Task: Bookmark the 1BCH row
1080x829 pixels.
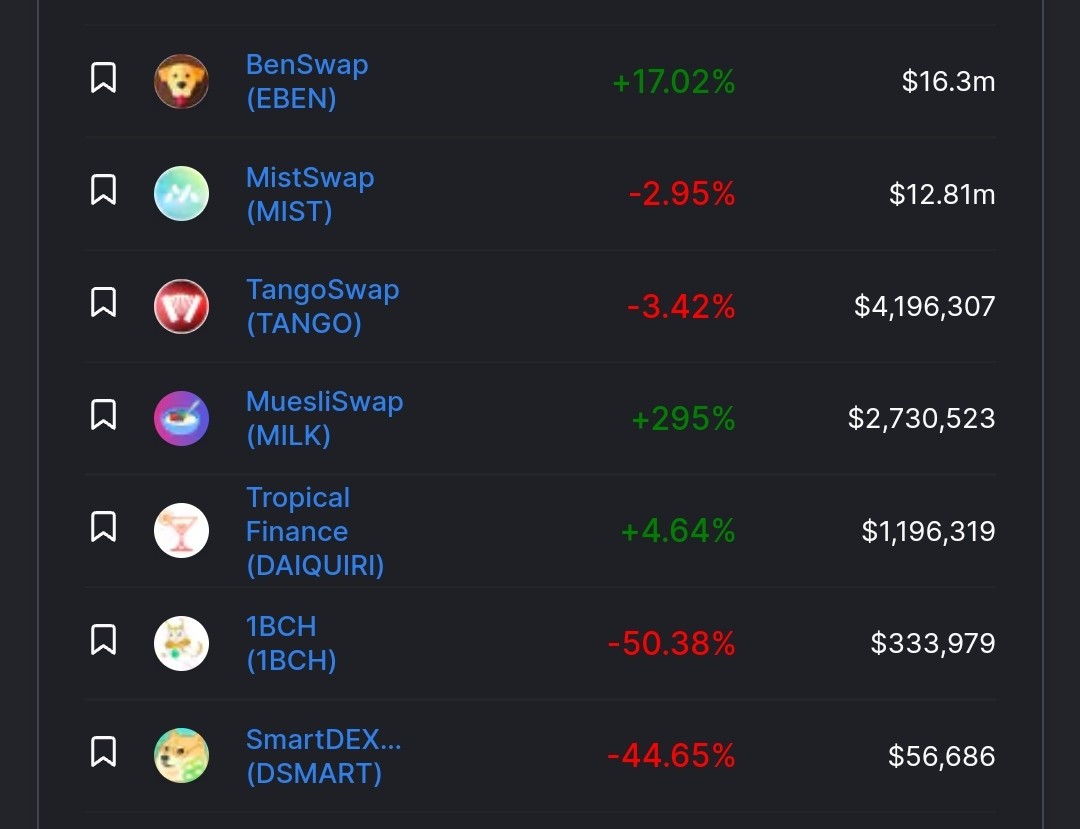Action: pyautogui.click(x=103, y=640)
